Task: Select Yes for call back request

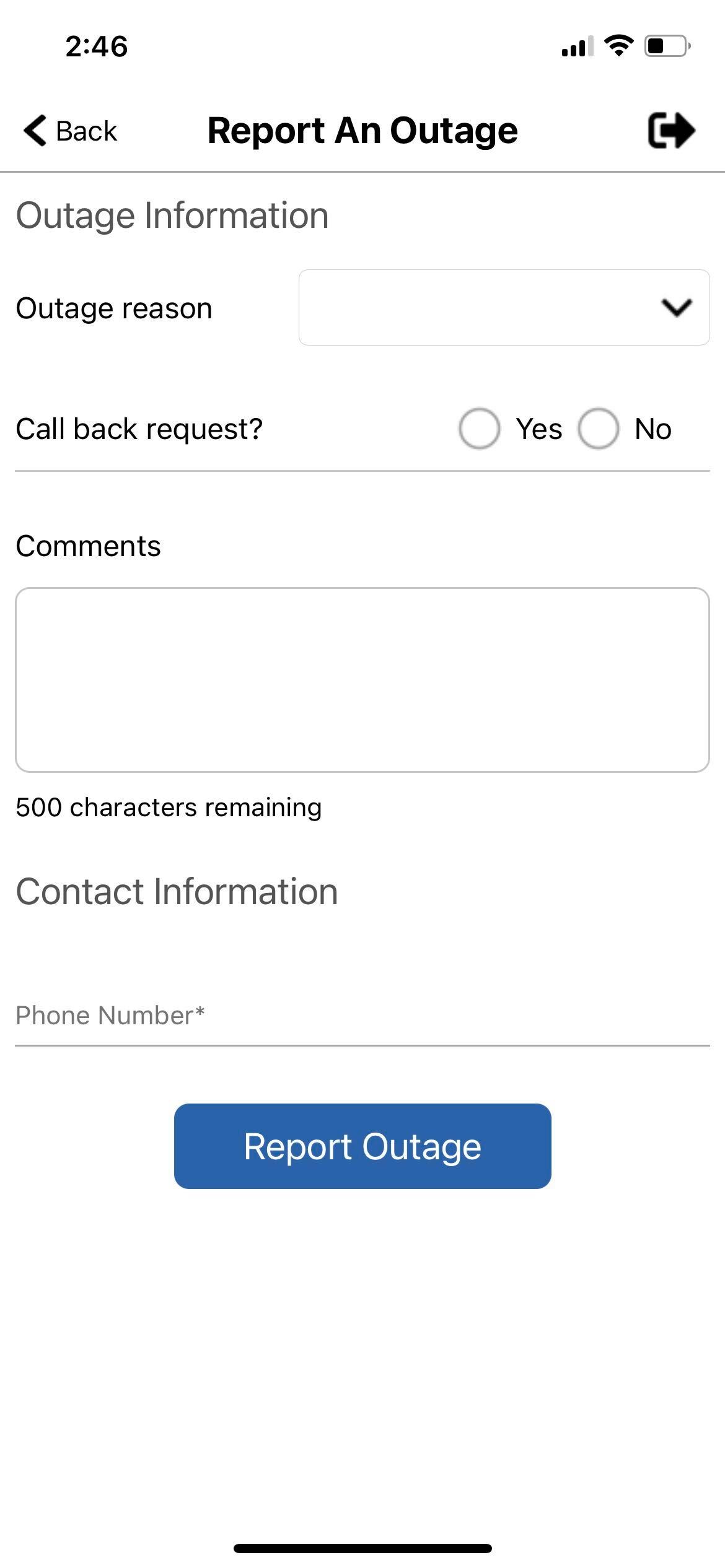Action: pyautogui.click(x=479, y=429)
